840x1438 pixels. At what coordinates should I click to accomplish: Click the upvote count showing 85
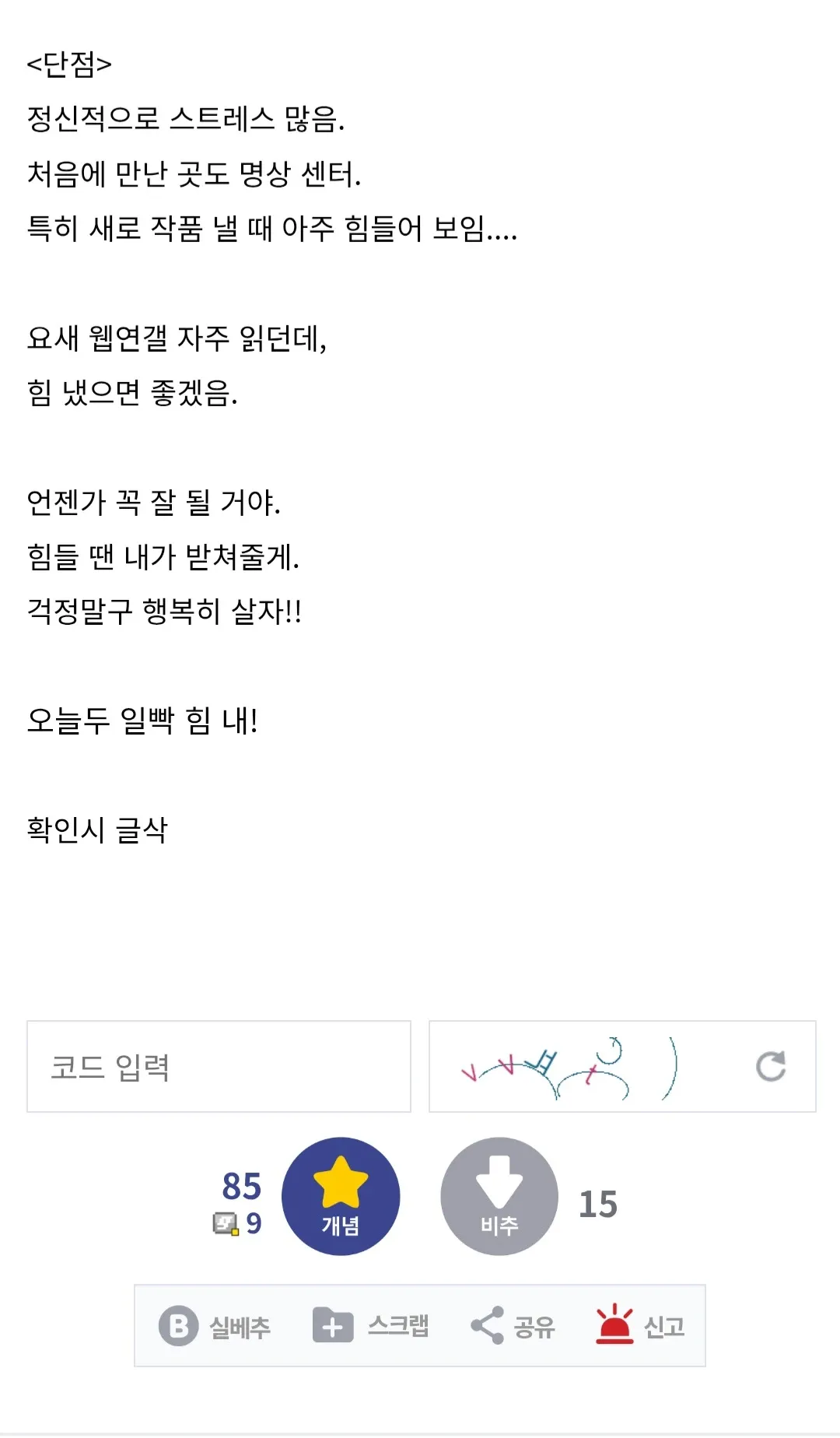pyautogui.click(x=241, y=1186)
